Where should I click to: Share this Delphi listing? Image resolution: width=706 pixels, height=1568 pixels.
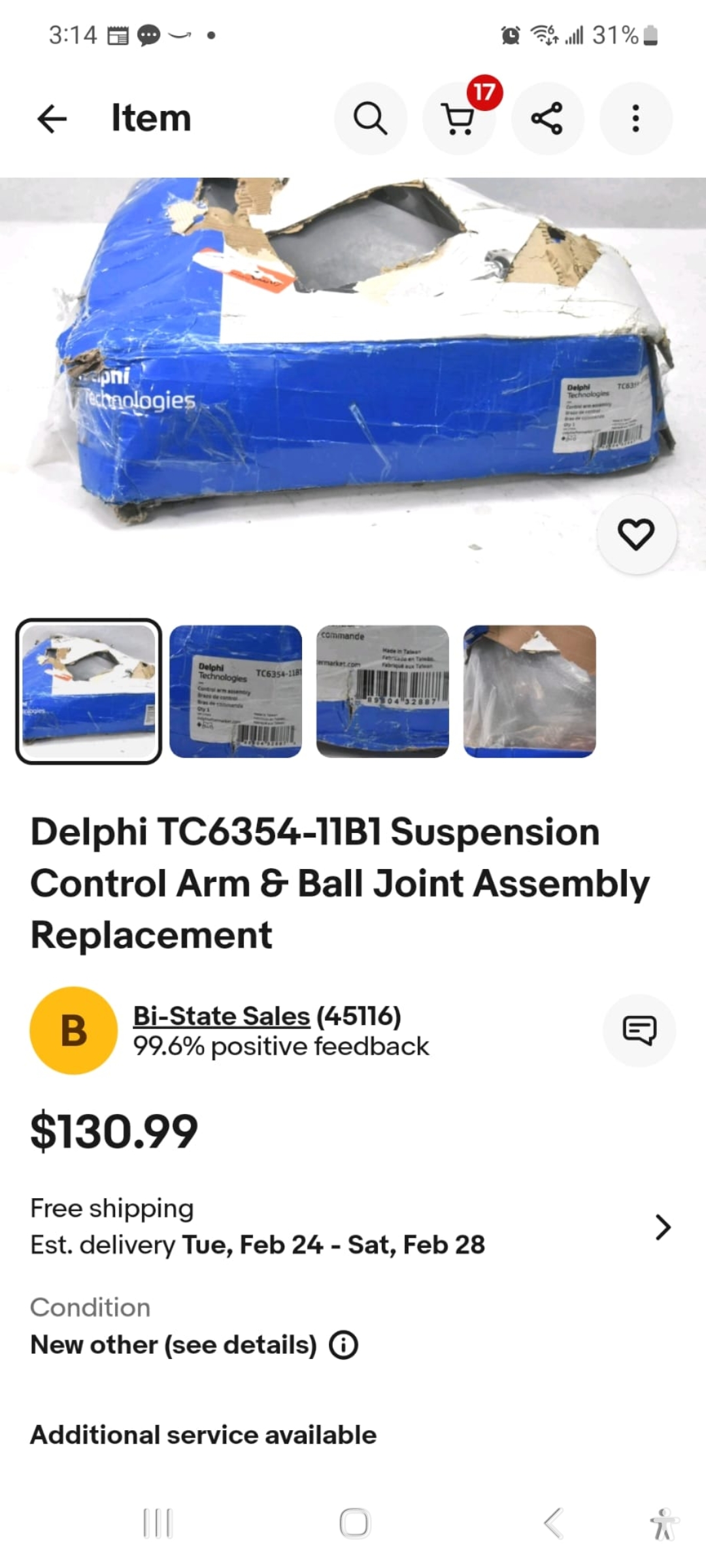547,119
